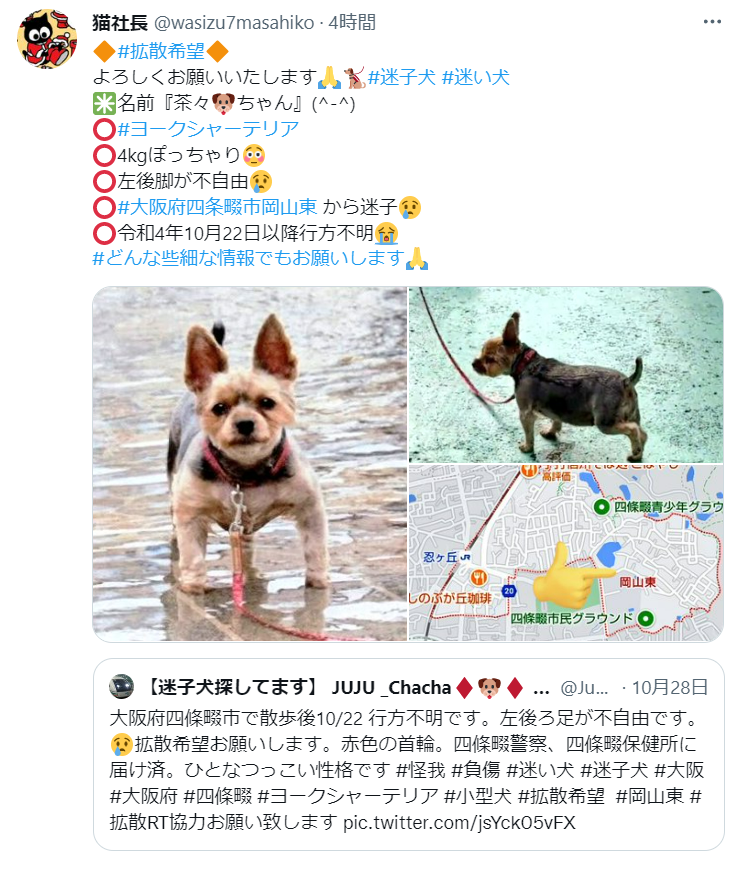Open the #大阪府四条畷市岡山東 hashtag
The image size is (744, 871).
[x=217, y=207]
